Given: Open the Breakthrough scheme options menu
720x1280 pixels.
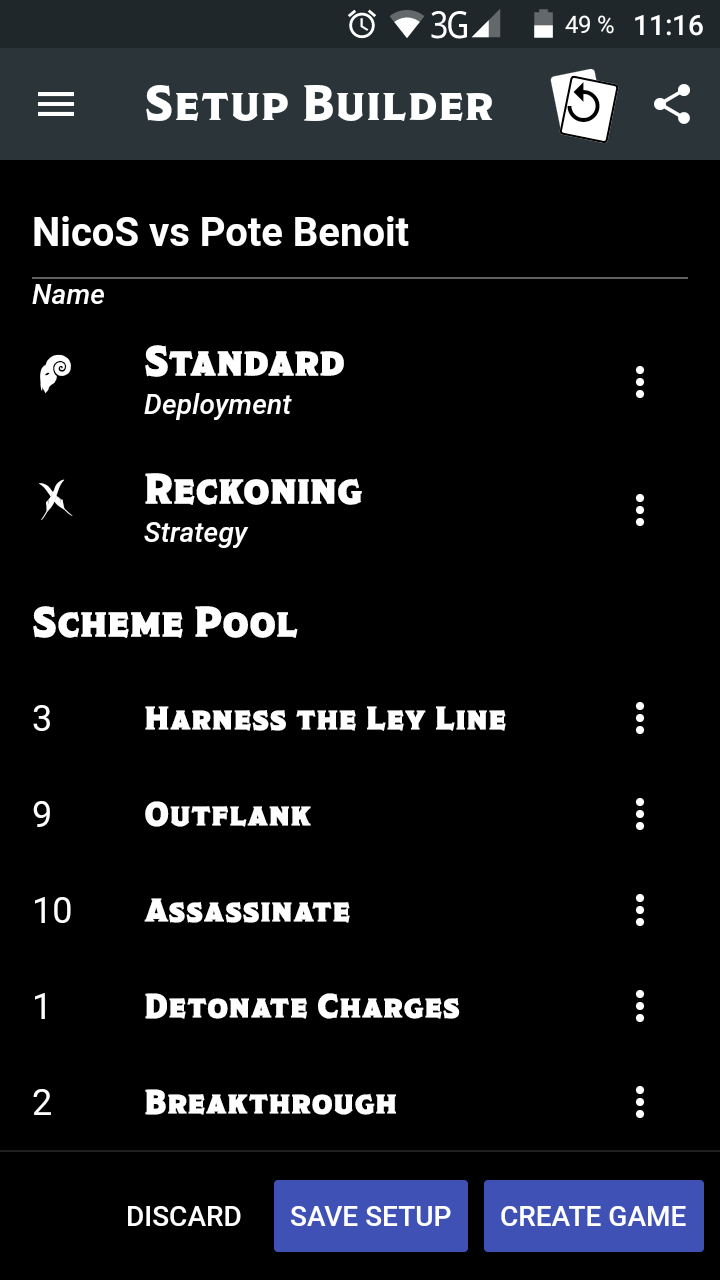Looking at the screenshot, I should click(639, 1102).
